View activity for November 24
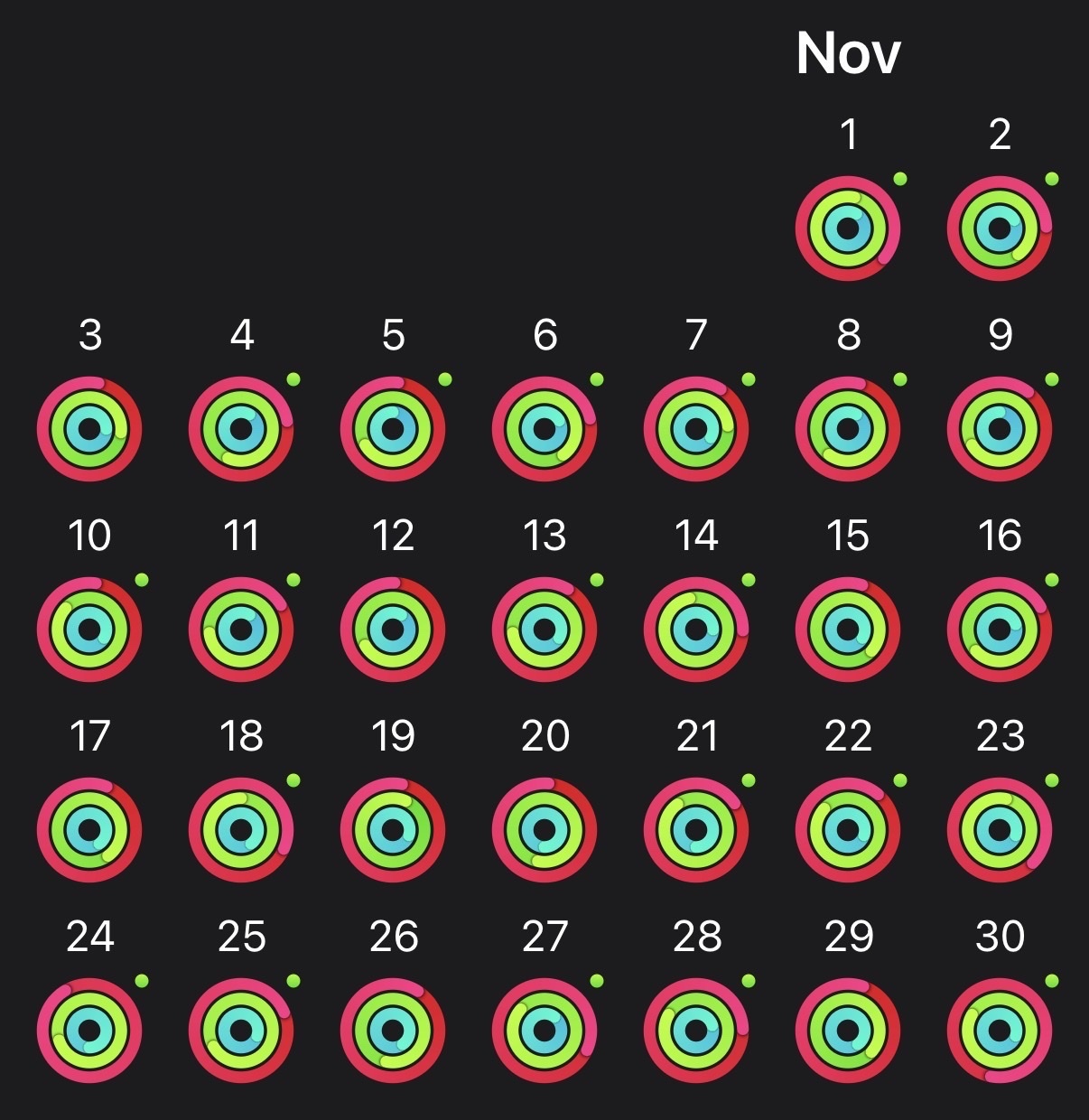The height and width of the screenshot is (1120, 1089). (x=89, y=1031)
